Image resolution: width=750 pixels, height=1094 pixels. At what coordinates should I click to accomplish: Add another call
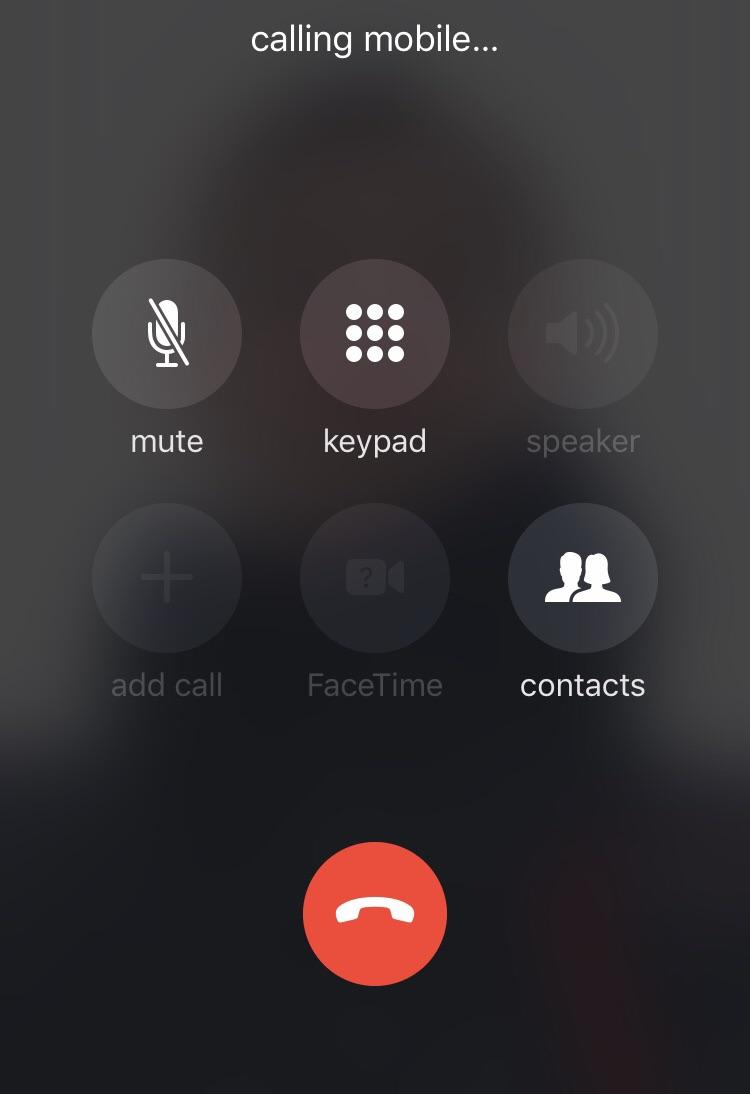point(167,578)
